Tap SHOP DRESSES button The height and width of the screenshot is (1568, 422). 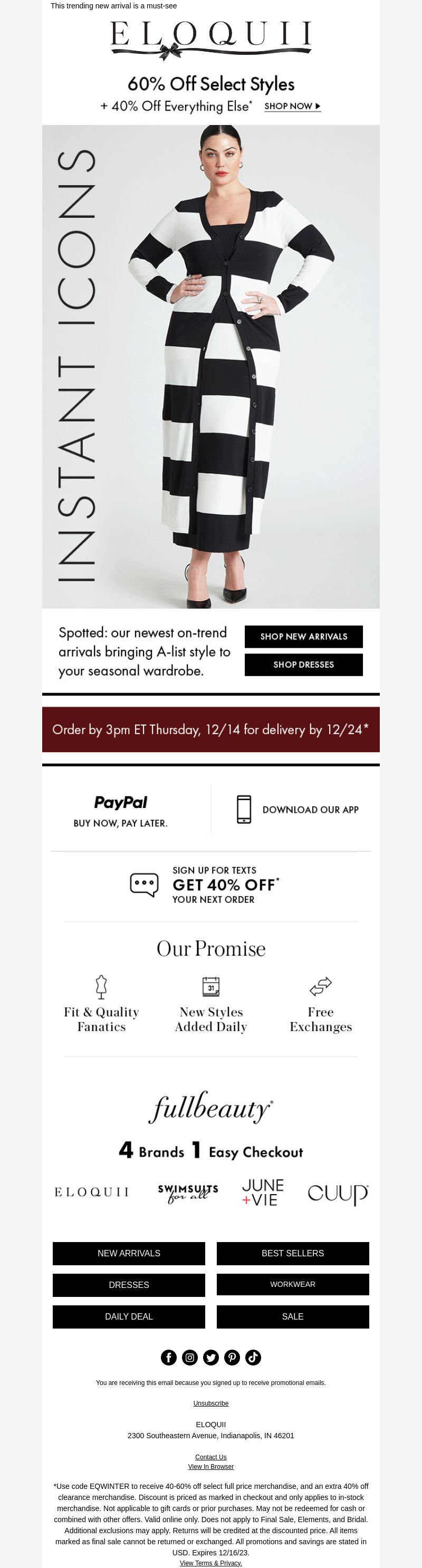[303, 664]
